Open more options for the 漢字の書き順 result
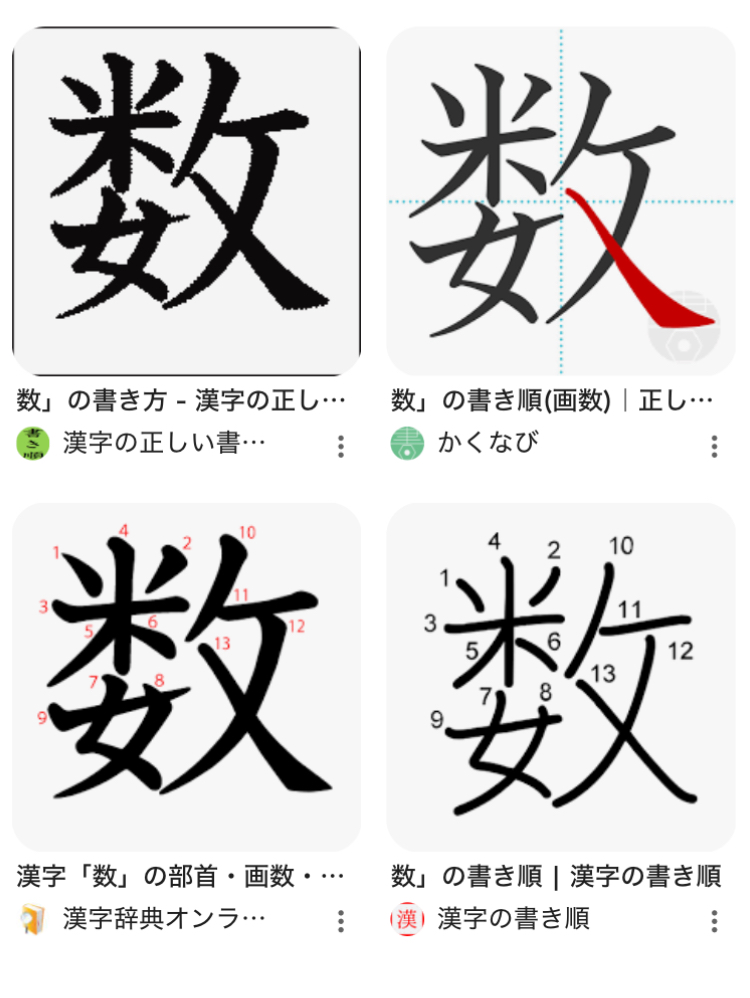This screenshot has width=750, height=998. pos(714,921)
